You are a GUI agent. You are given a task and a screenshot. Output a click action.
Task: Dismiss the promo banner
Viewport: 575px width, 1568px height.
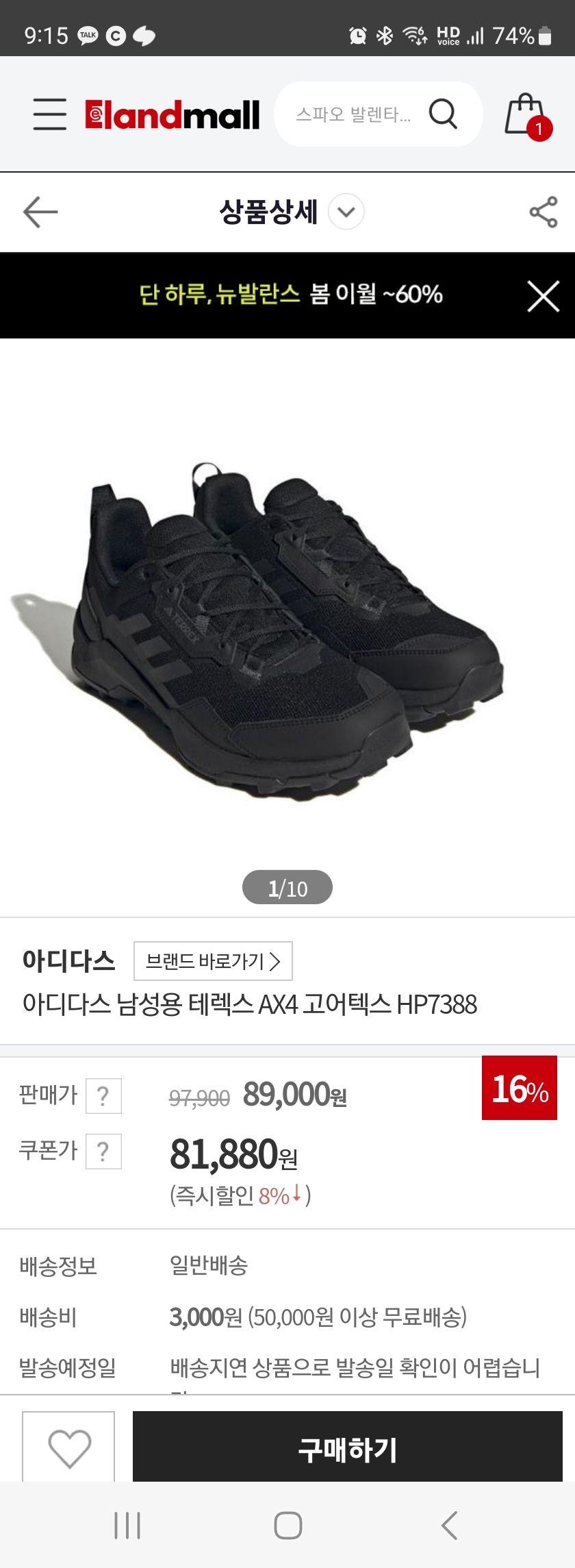543,296
